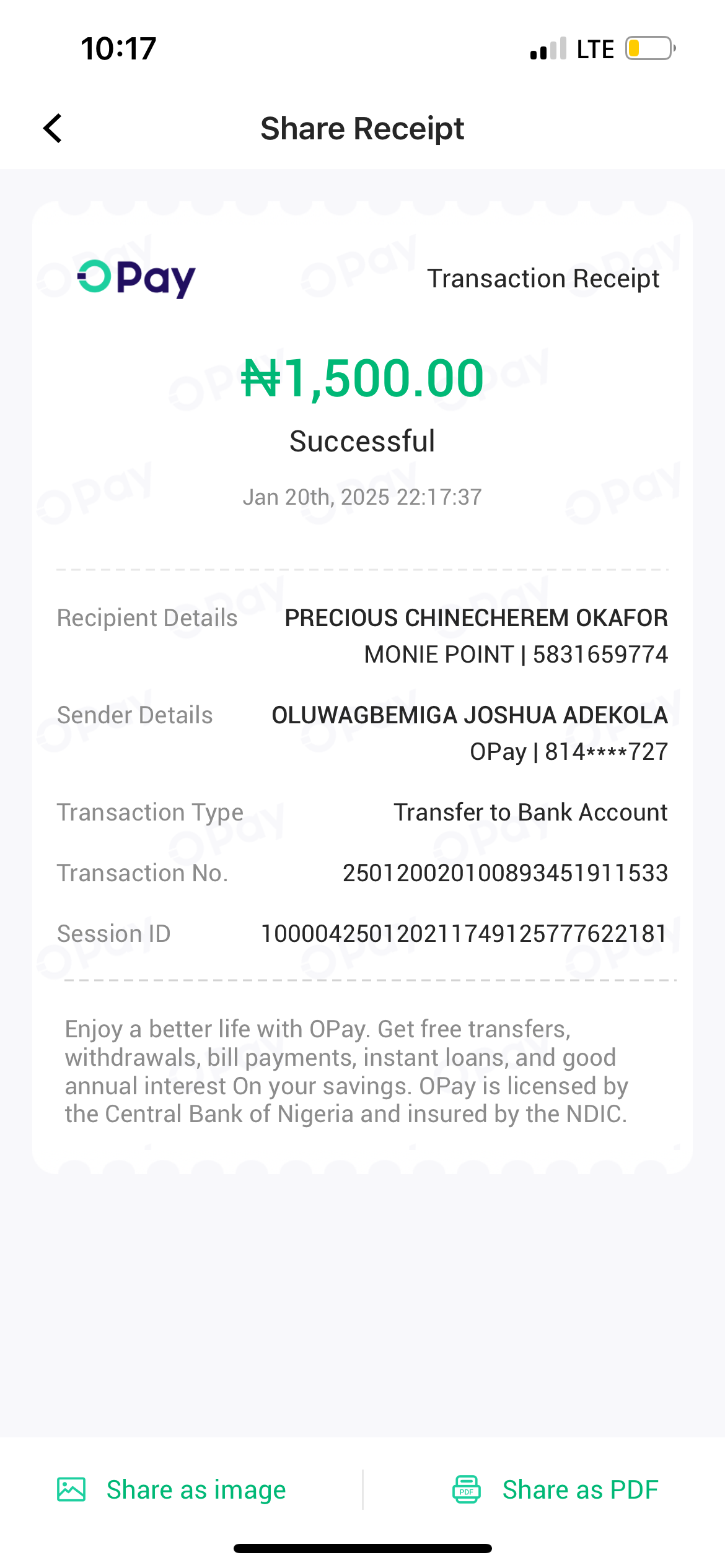Share the receipt as image
The width and height of the screenshot is (725, 1568).
pos(172,1489)
